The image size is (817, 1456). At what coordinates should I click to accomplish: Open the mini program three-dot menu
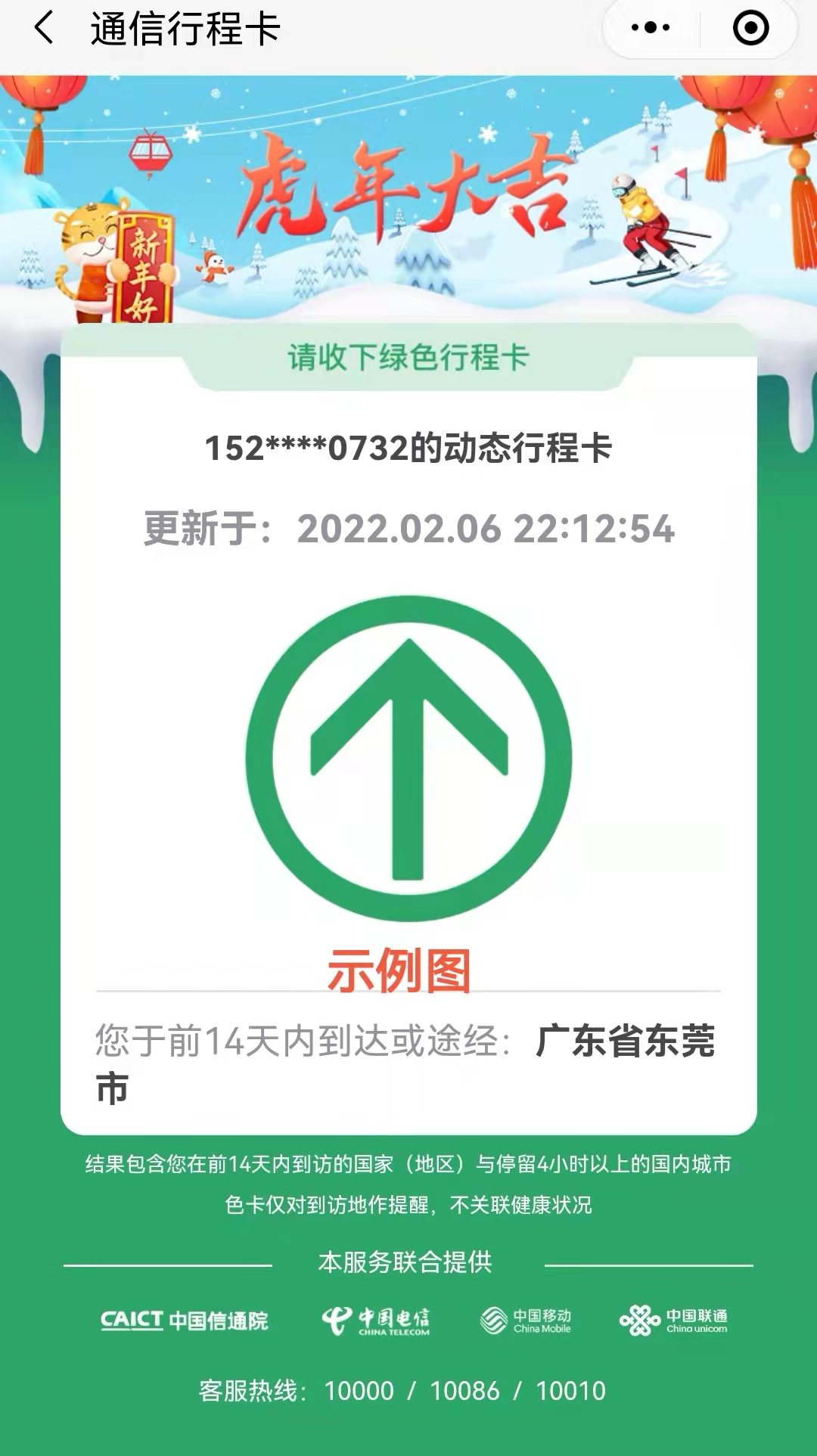651,29
